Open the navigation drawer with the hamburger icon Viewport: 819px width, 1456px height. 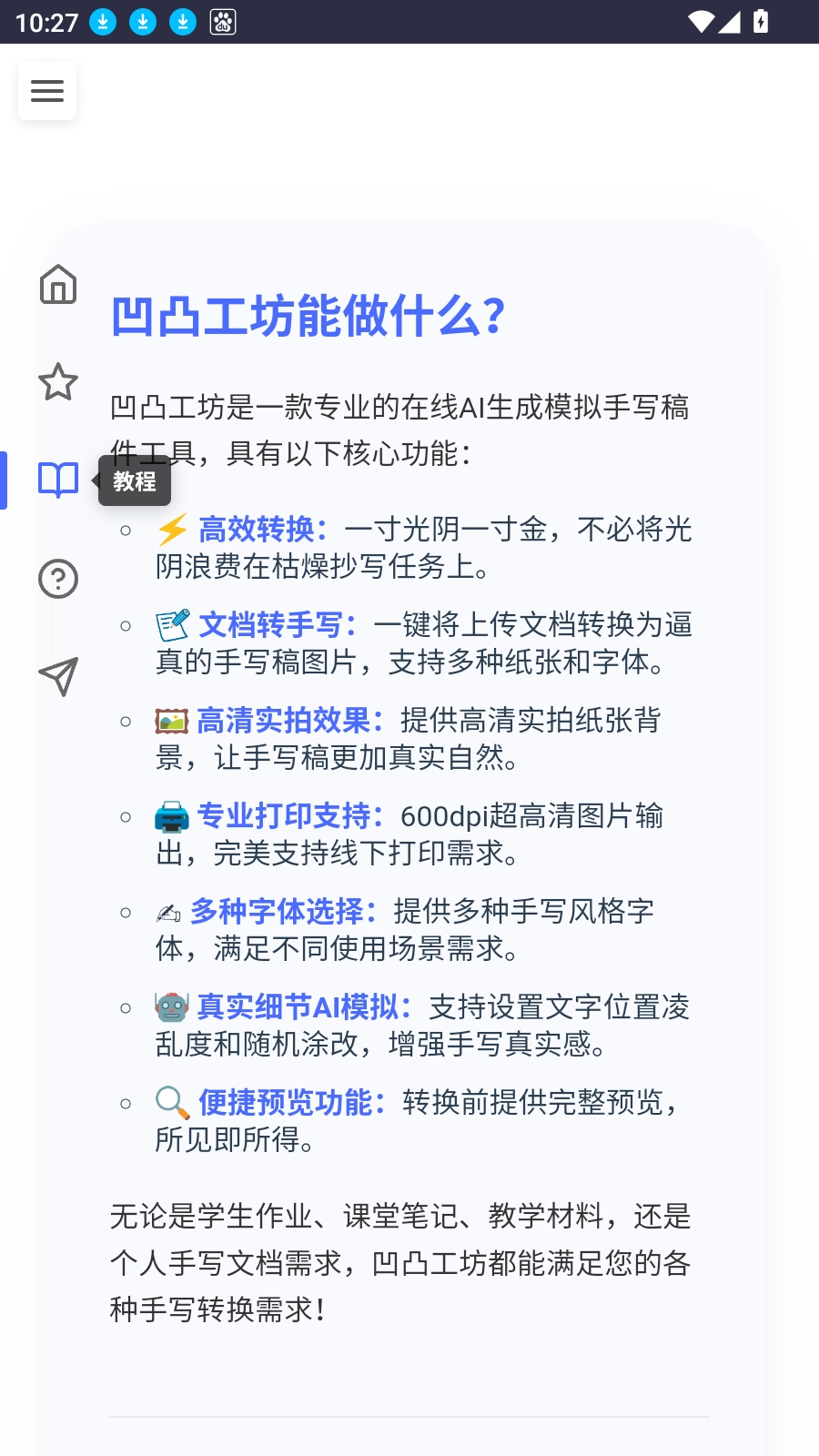(x=47, y=91)
